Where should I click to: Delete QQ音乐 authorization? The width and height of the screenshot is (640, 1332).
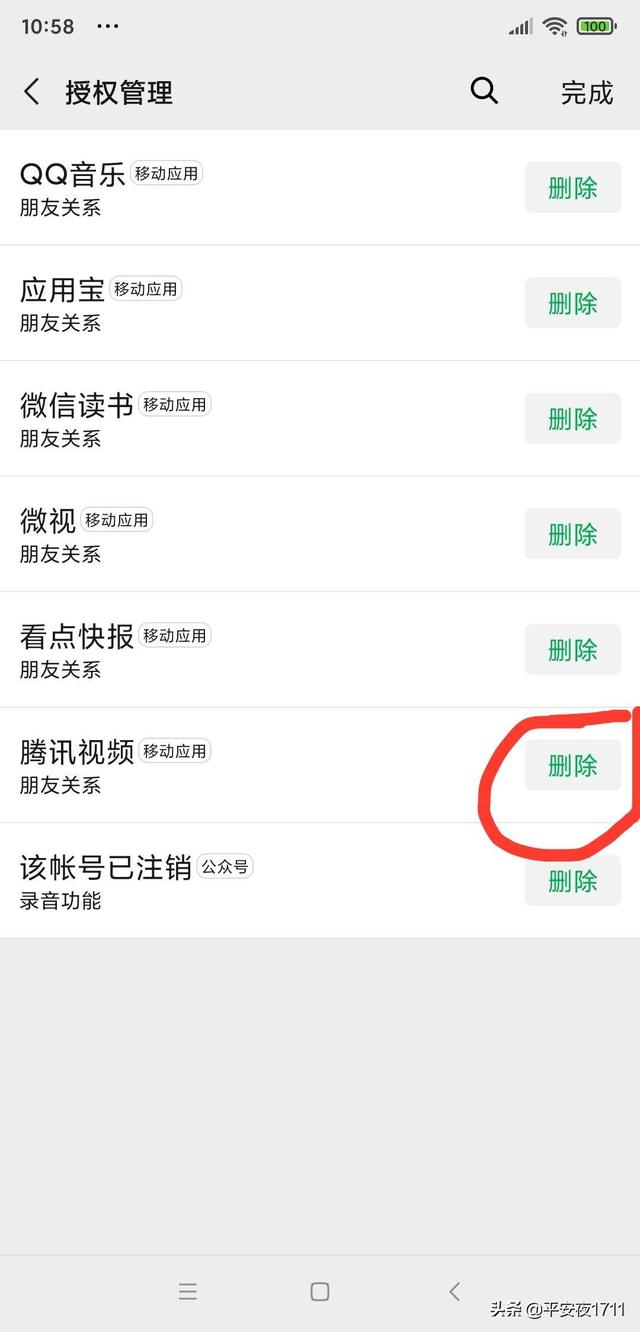click(572, 187)
